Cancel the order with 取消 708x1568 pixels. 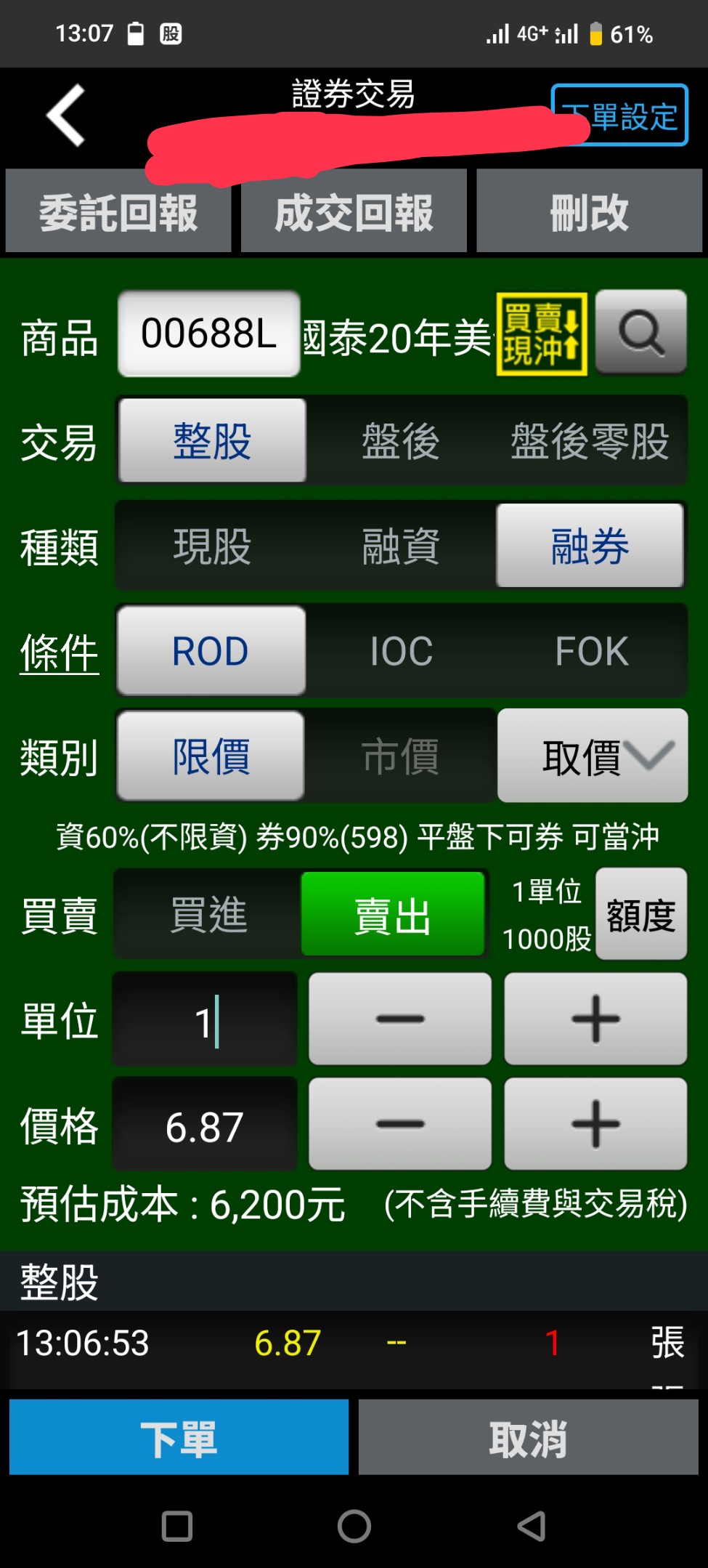528,1437
